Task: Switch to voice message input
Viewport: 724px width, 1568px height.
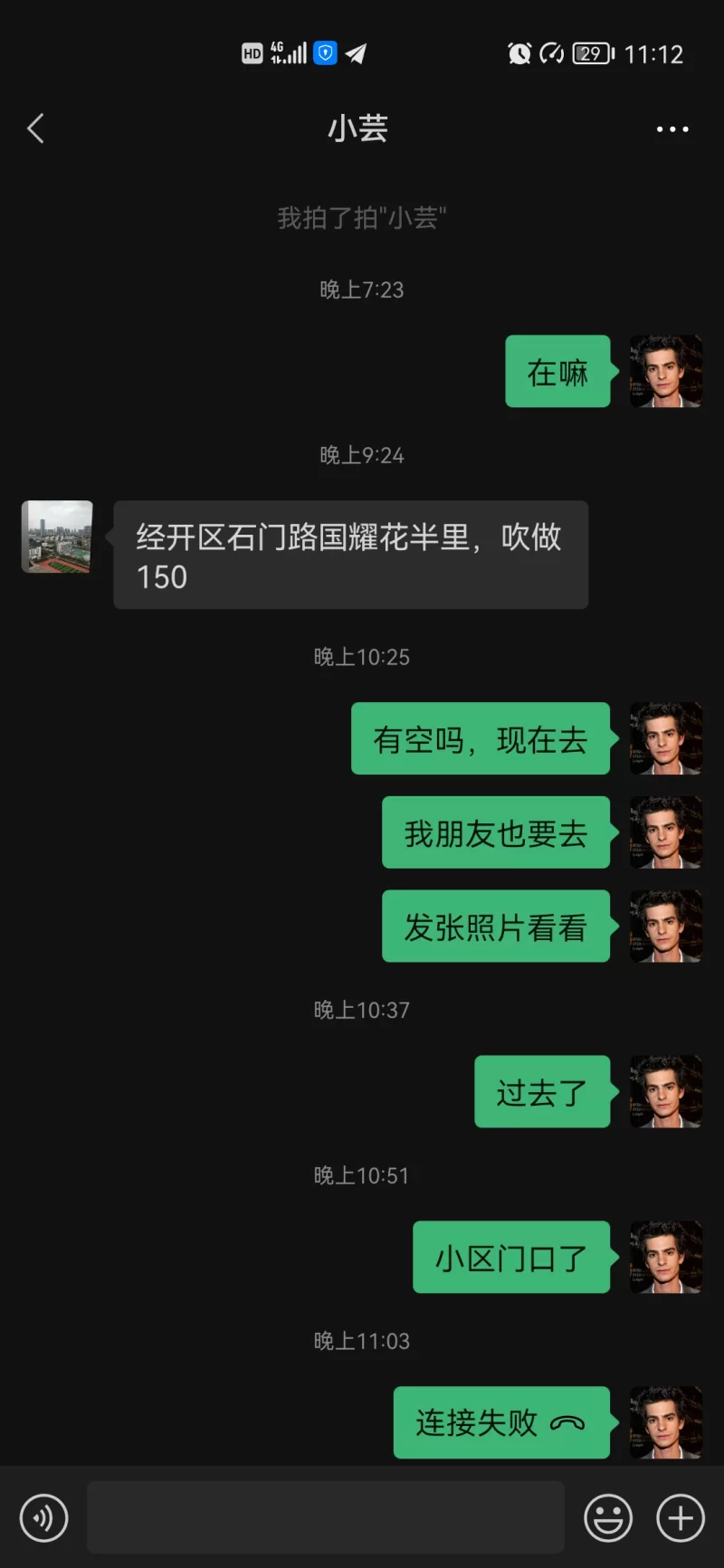Action: tap(43, 1517)
